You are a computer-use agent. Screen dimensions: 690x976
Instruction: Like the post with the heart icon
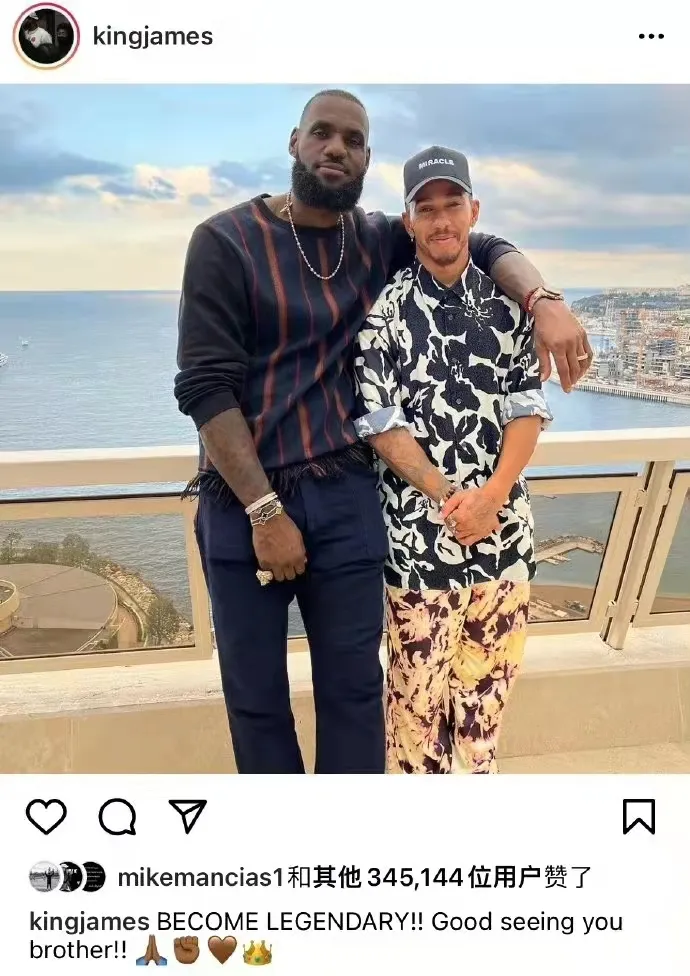[46, 817]
